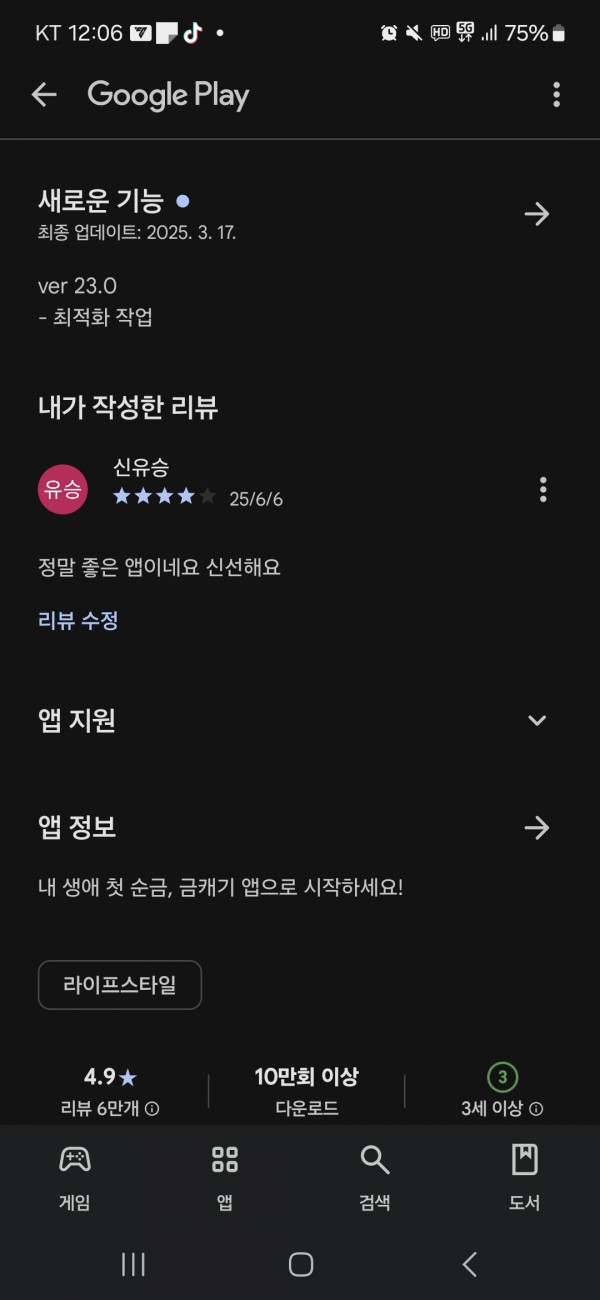Switch to the 앱 tab

(x=225, y=1178)
